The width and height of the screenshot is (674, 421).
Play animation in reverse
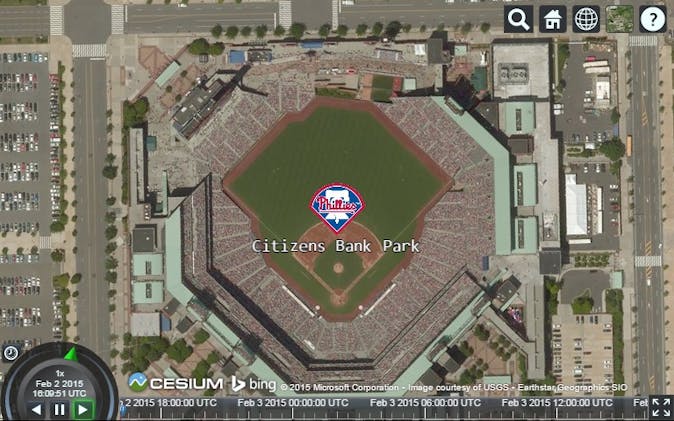pos(37,409)
